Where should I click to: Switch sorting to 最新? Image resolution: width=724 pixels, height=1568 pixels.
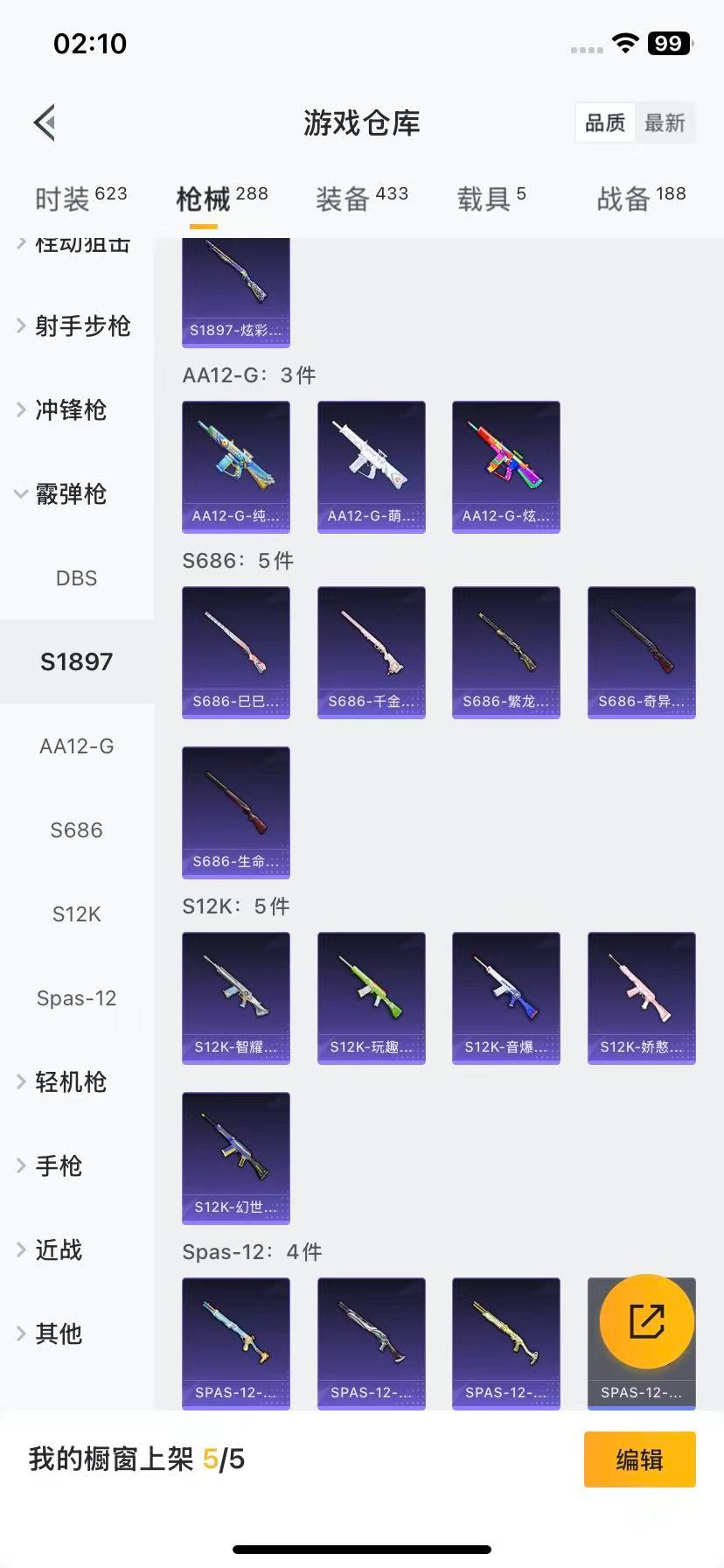665,122
